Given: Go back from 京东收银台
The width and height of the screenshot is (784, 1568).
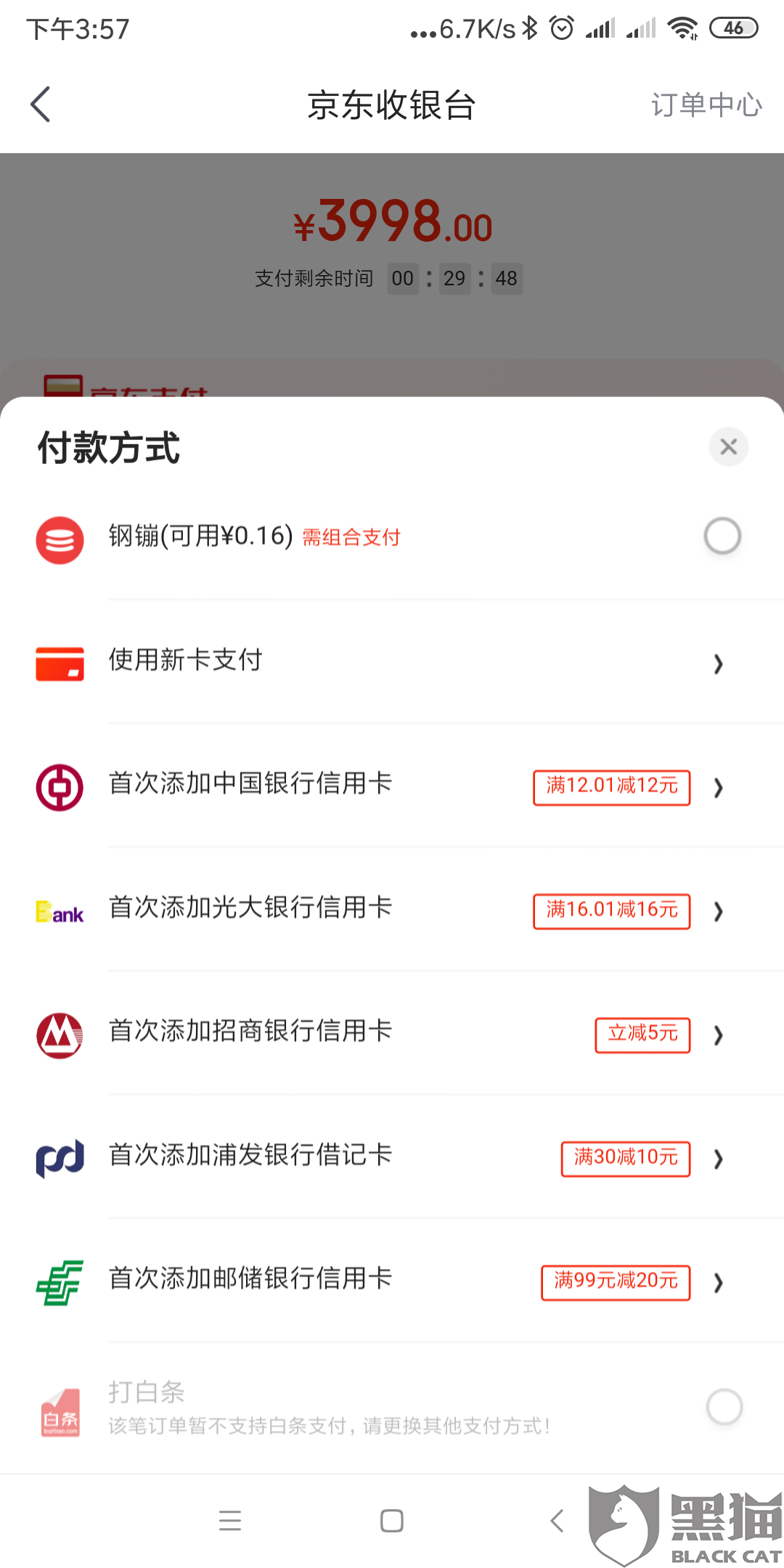Looking at the screenshot, I should 41,105.
